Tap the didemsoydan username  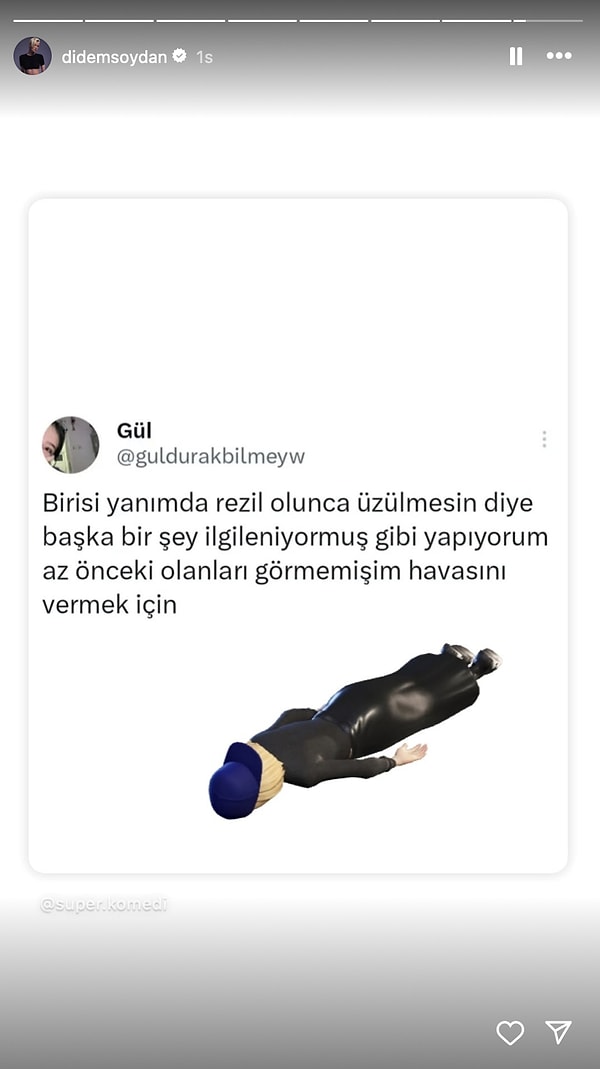click(115, 57)
